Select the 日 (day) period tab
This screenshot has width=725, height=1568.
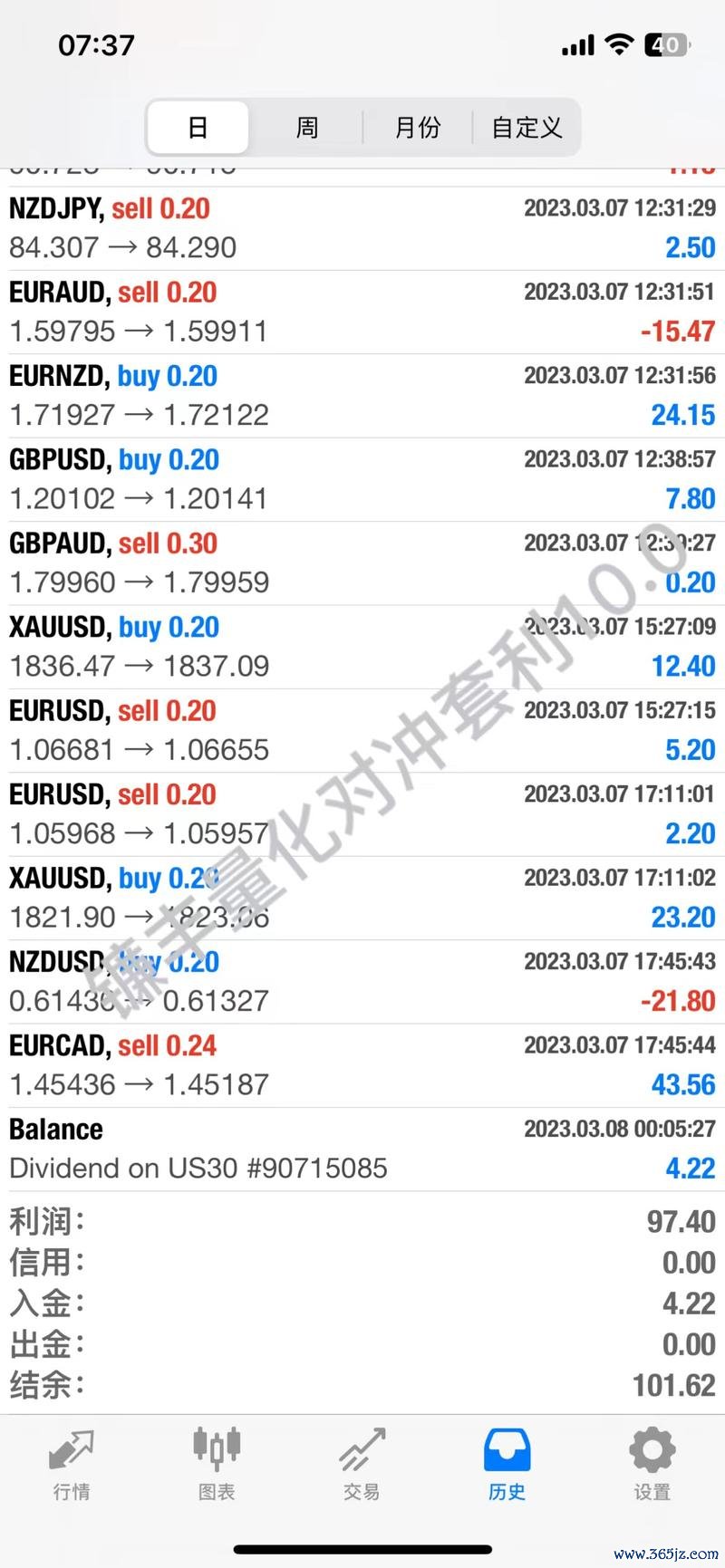[x=198, y=128]
